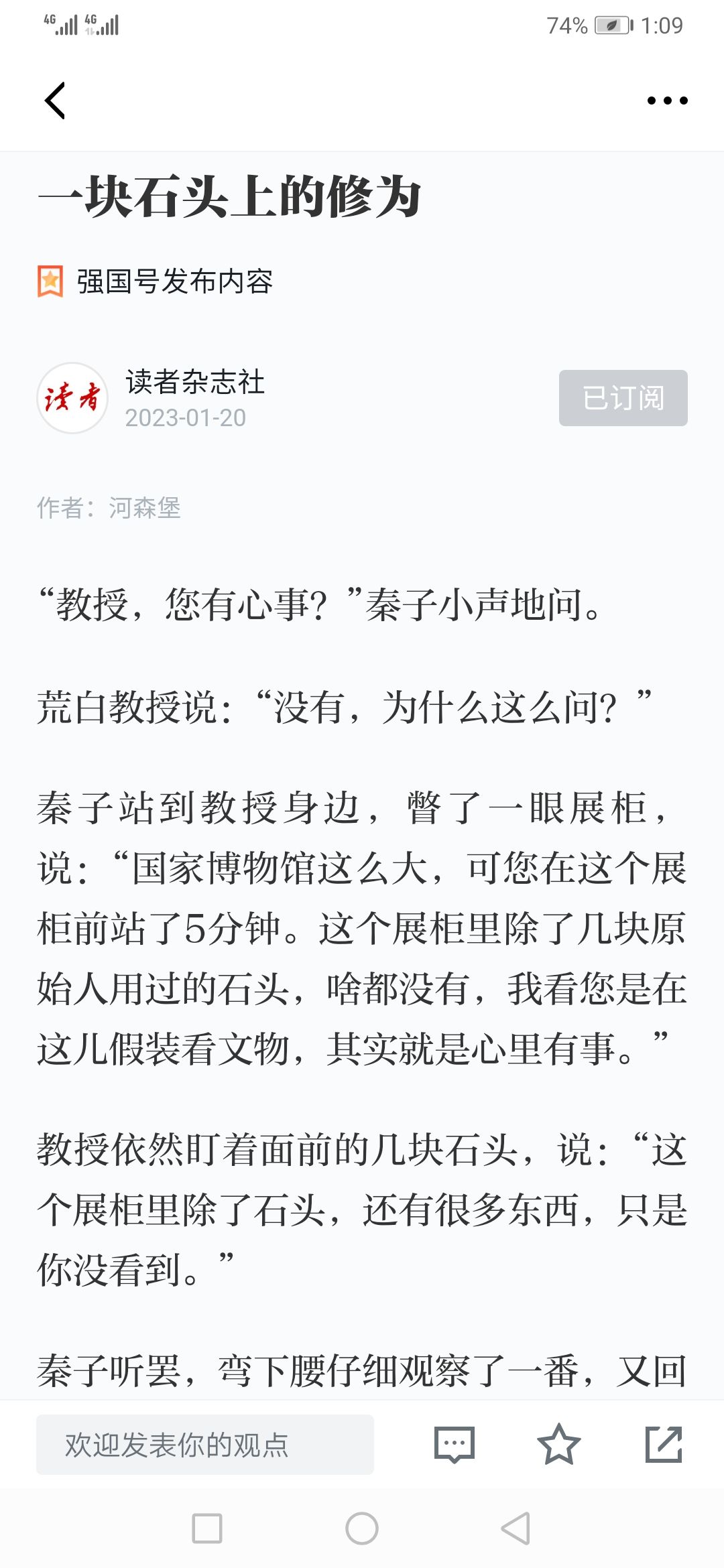Share the article via the share icon
Screen dimensions: 724x1568
click(x=664, y=1444)
